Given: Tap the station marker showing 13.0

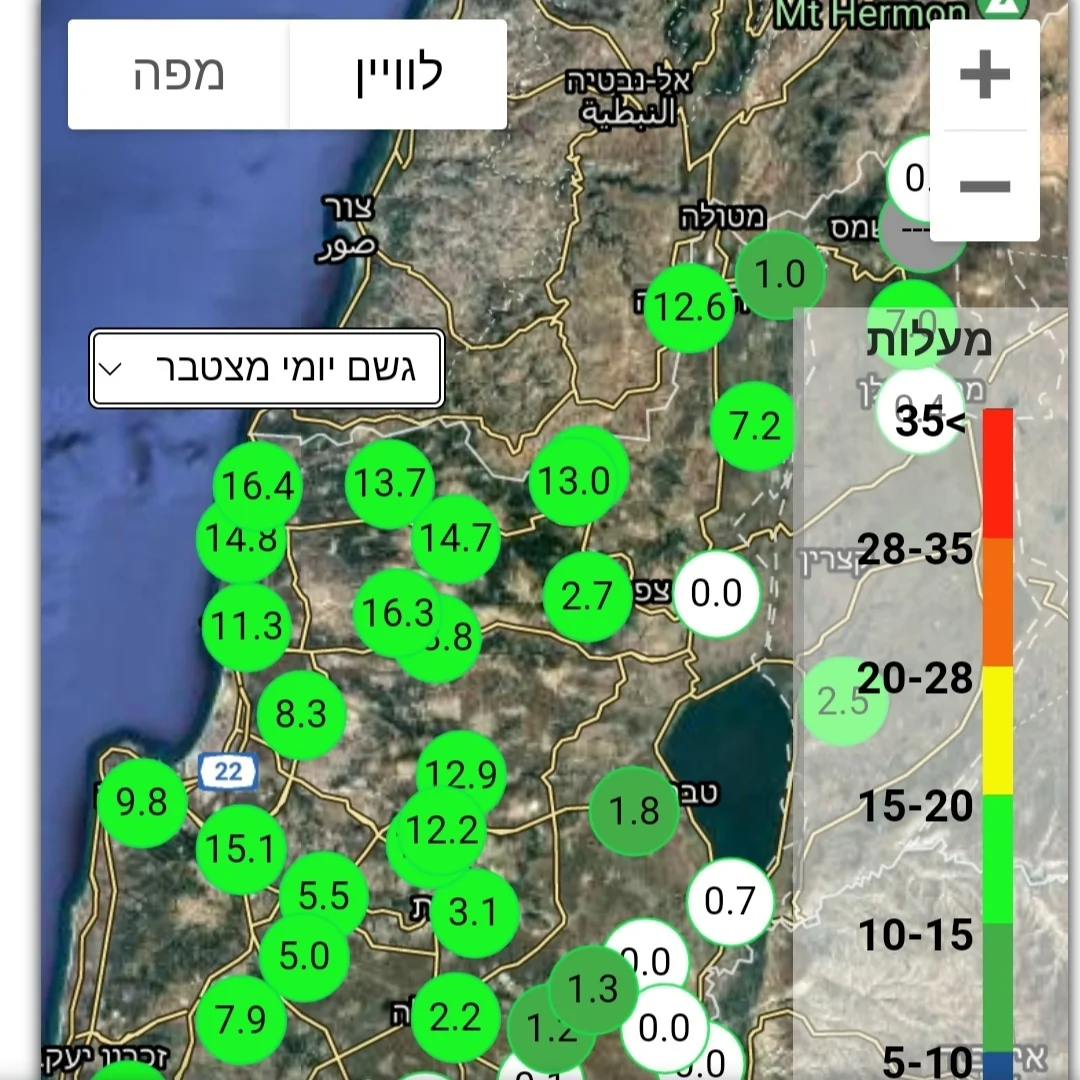Looking at the screenshot, I should pyautogui.click(x=575, y=481).
